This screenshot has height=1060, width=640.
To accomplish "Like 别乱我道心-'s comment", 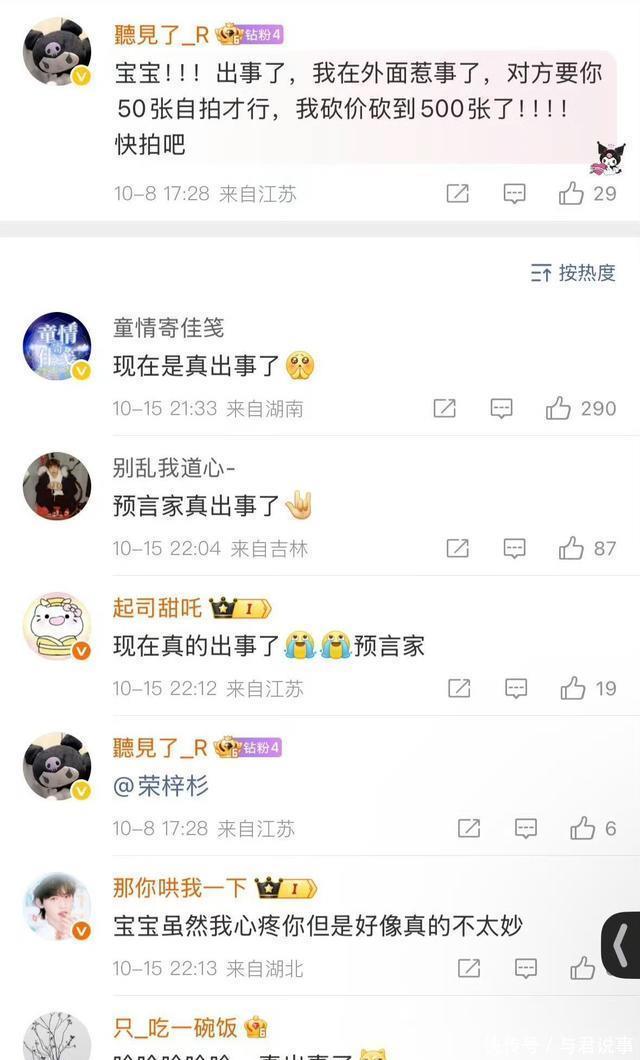I will 572,548.
